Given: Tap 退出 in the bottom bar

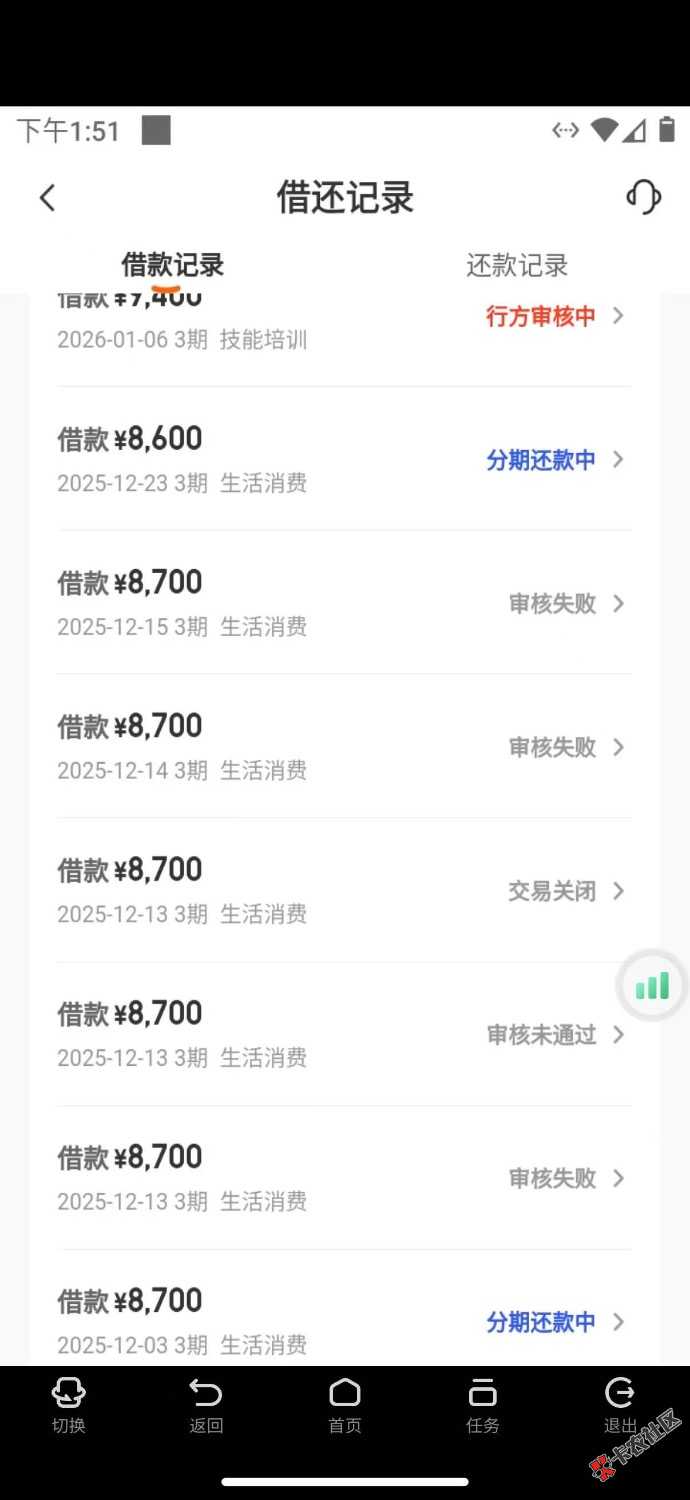Looking at the screenshot, I should (x=620, y=1404).
